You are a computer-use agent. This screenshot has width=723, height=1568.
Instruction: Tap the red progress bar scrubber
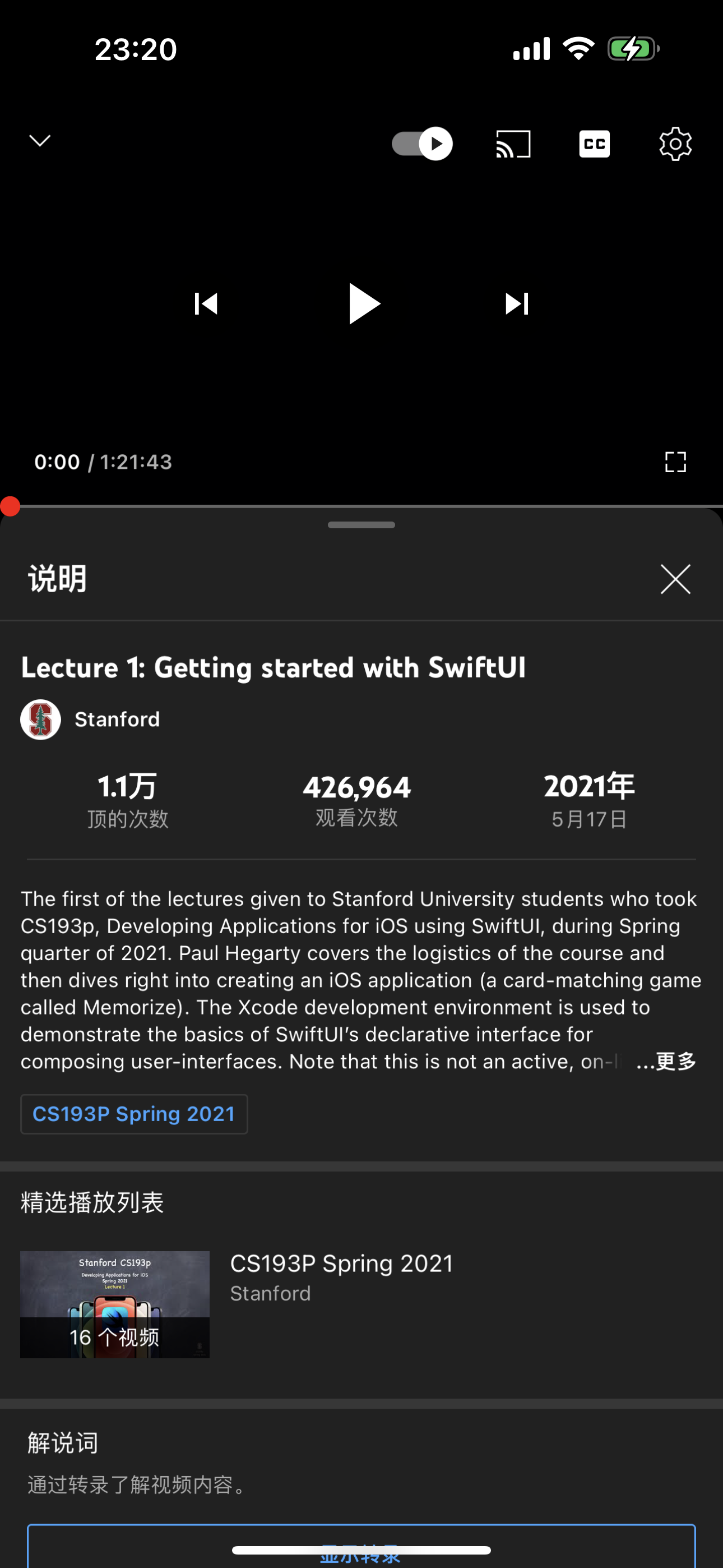coord(10,506)
